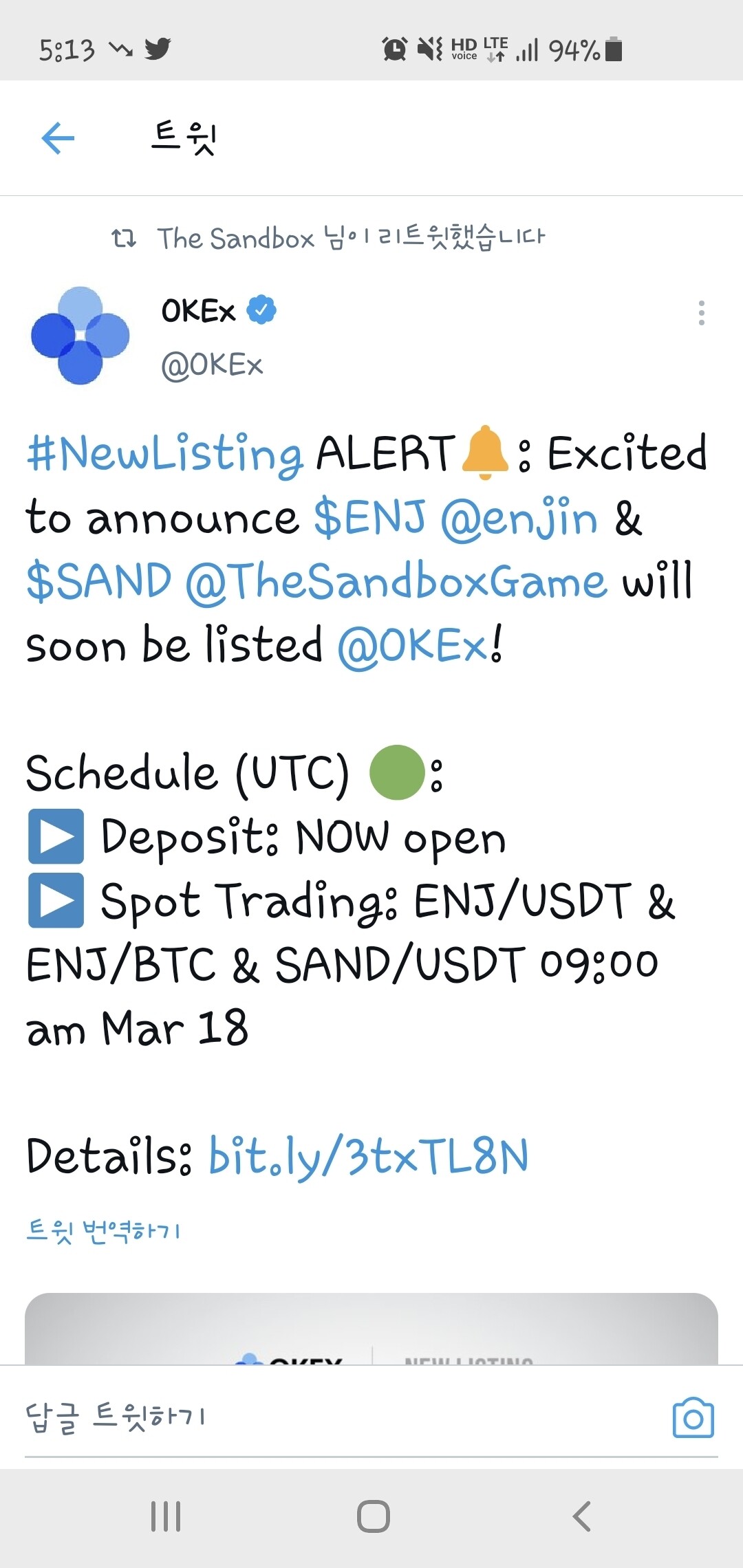Open the bit.ly/3txTL8N details link
Image resolution: width=743 pixels, height=1568 pixels.
pyautogui.click(x=369, y=1156)
